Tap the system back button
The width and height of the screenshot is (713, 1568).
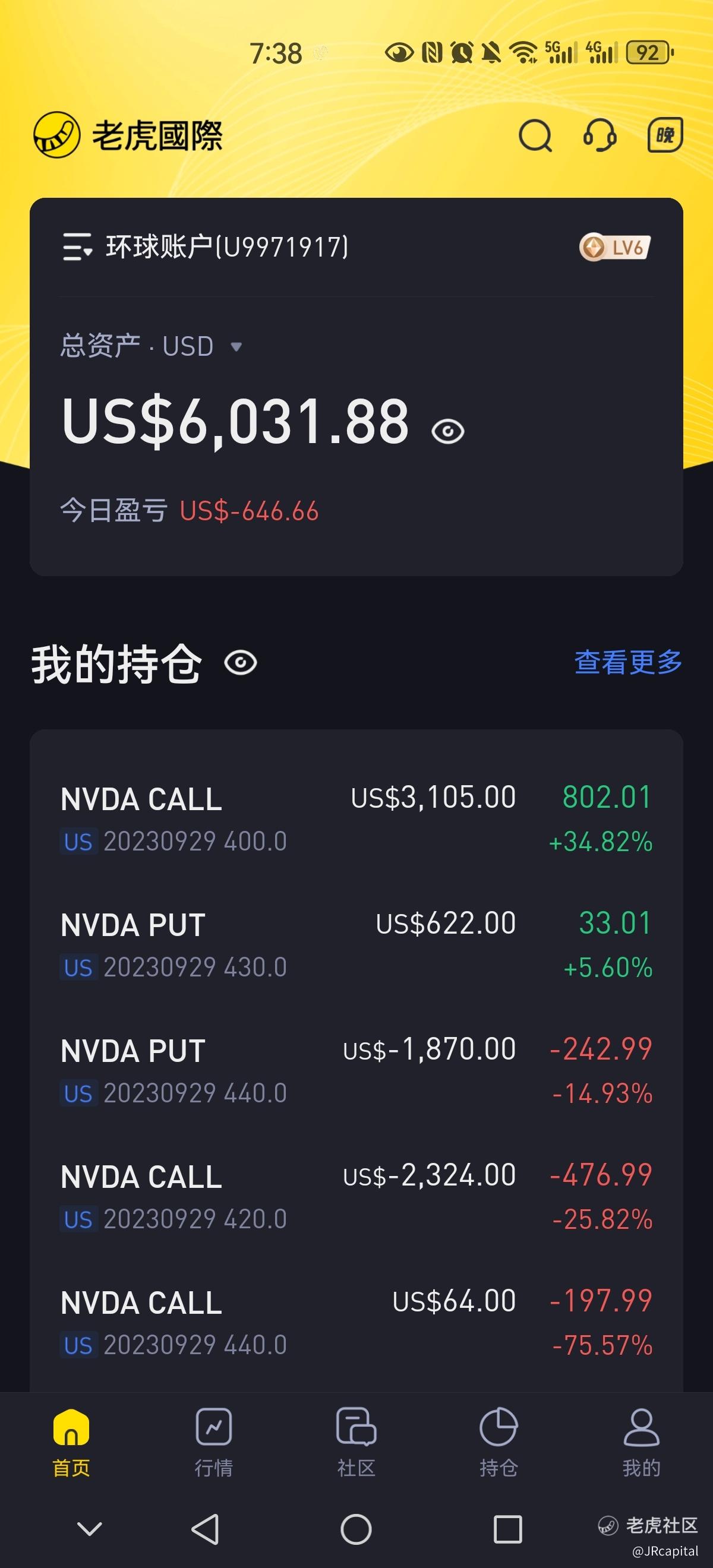(205, 1529)
